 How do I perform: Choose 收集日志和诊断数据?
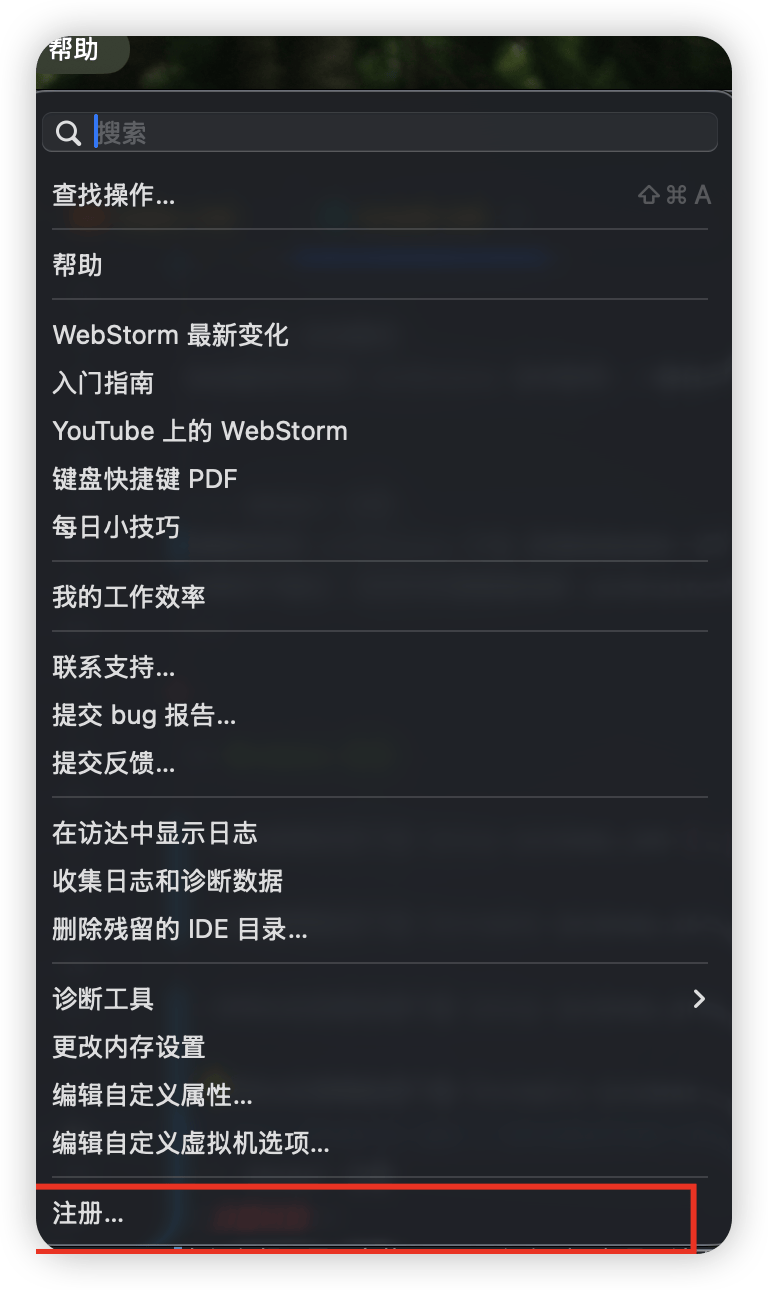coord(168,881)
